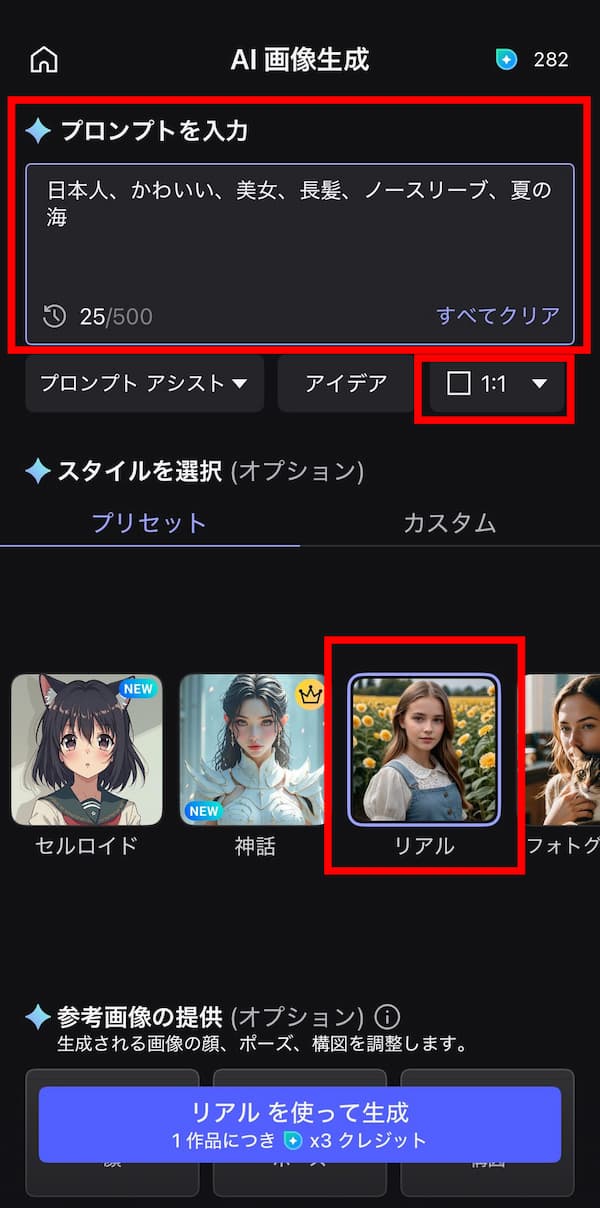Select the リアル style thumbnail
Screen dimensions: 600x1208
(x=423, y=750)
